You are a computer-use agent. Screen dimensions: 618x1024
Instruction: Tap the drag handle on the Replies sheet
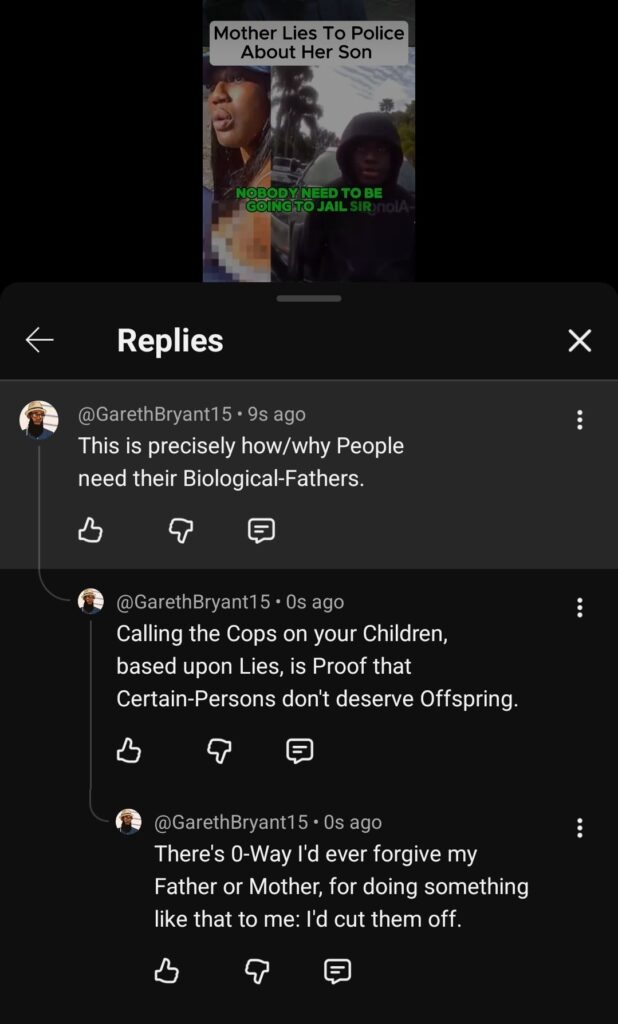point(309,298)
